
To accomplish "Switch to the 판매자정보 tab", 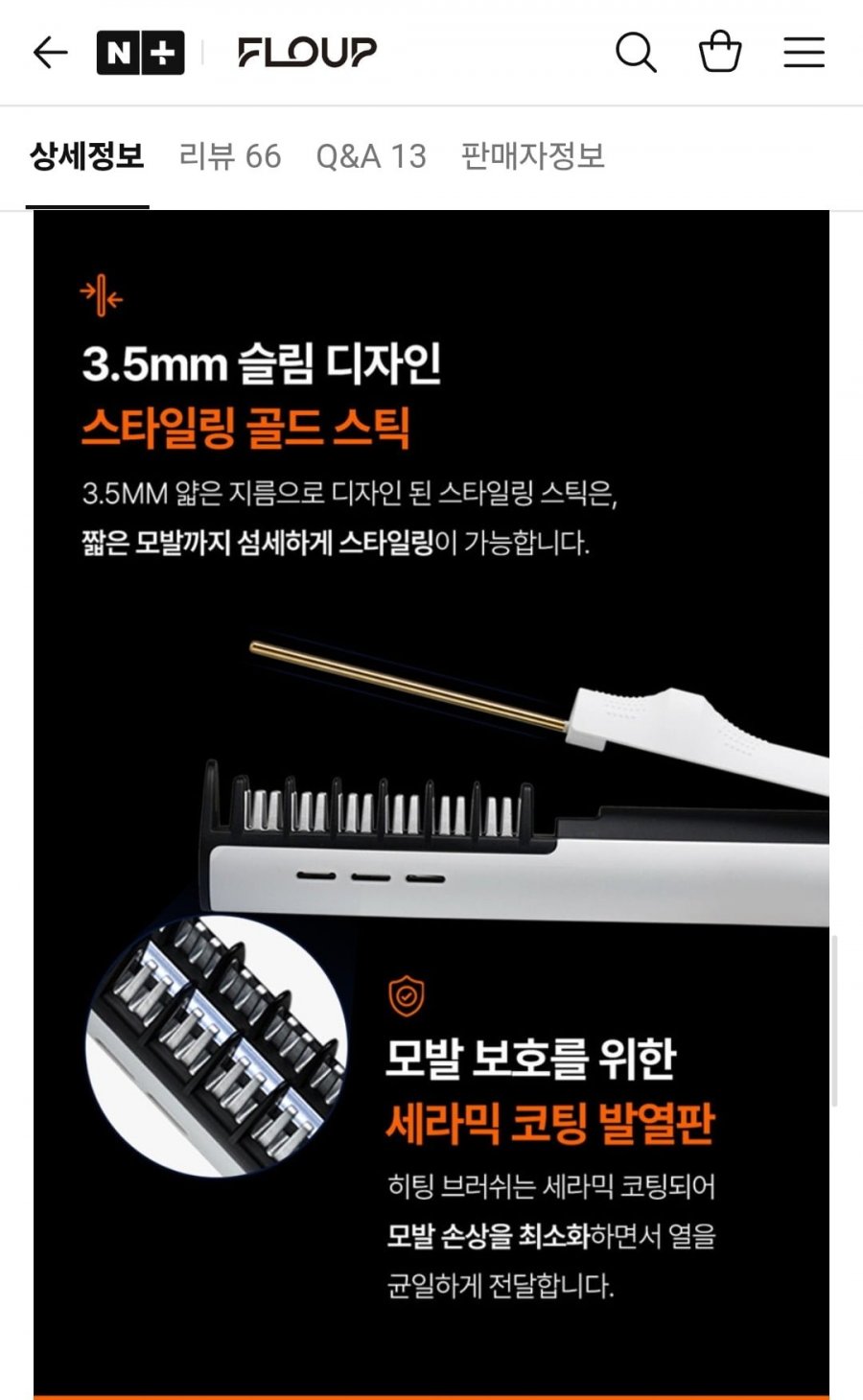I will click(533, 156).
